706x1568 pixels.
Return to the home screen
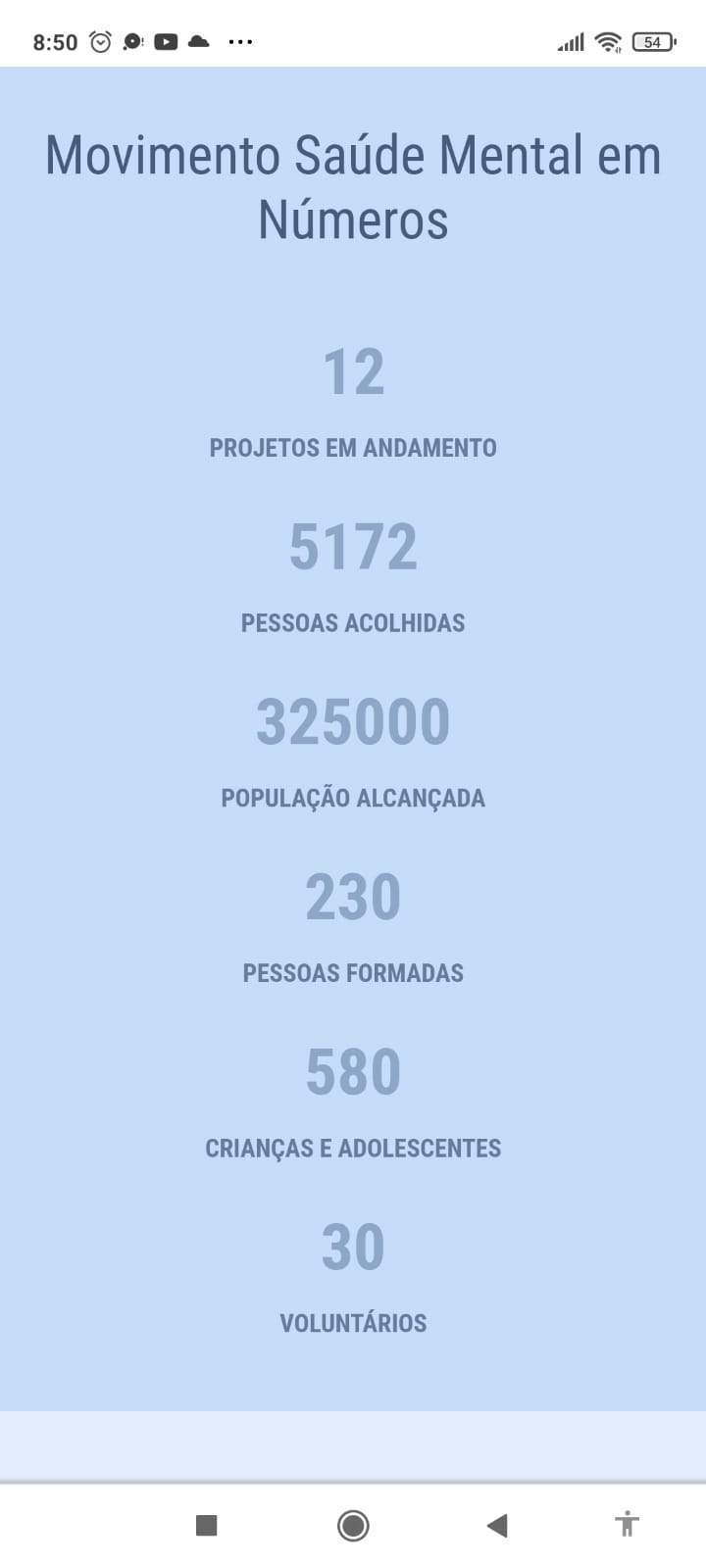(x=353, y=1525)
